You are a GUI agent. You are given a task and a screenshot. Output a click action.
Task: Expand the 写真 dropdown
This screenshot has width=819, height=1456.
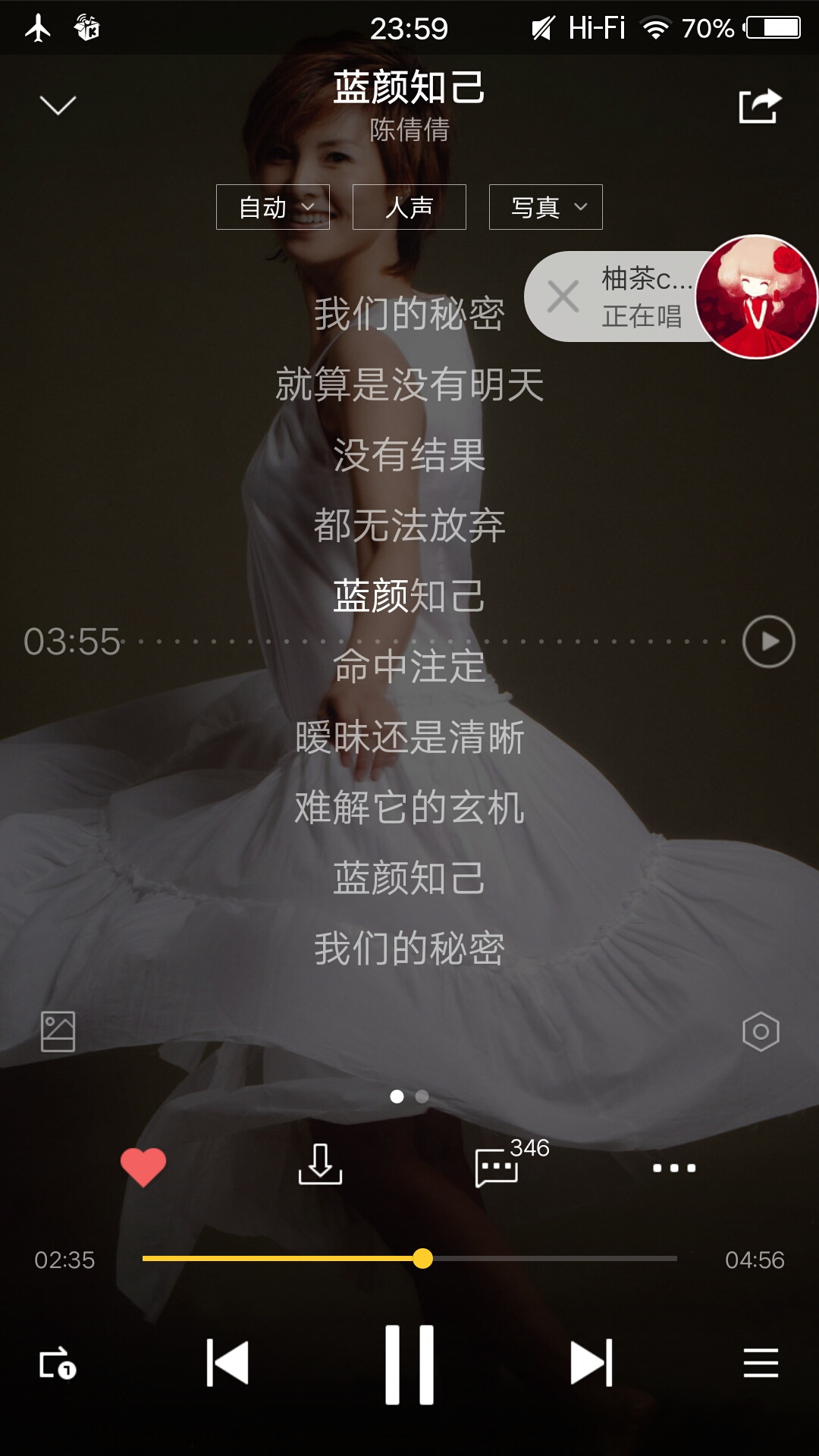[x=546, y=207]
